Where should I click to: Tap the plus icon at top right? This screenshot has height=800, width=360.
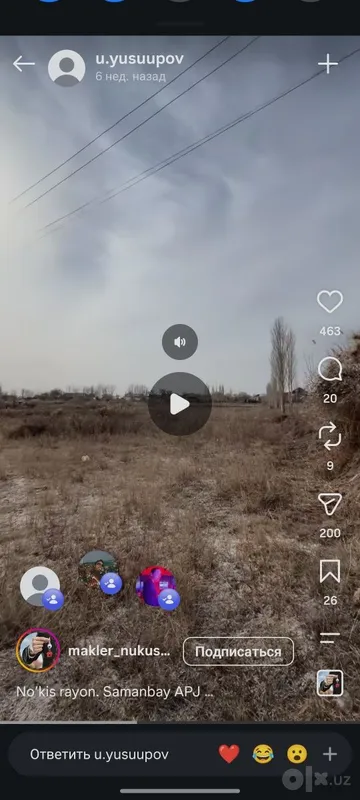click(328, 64)
